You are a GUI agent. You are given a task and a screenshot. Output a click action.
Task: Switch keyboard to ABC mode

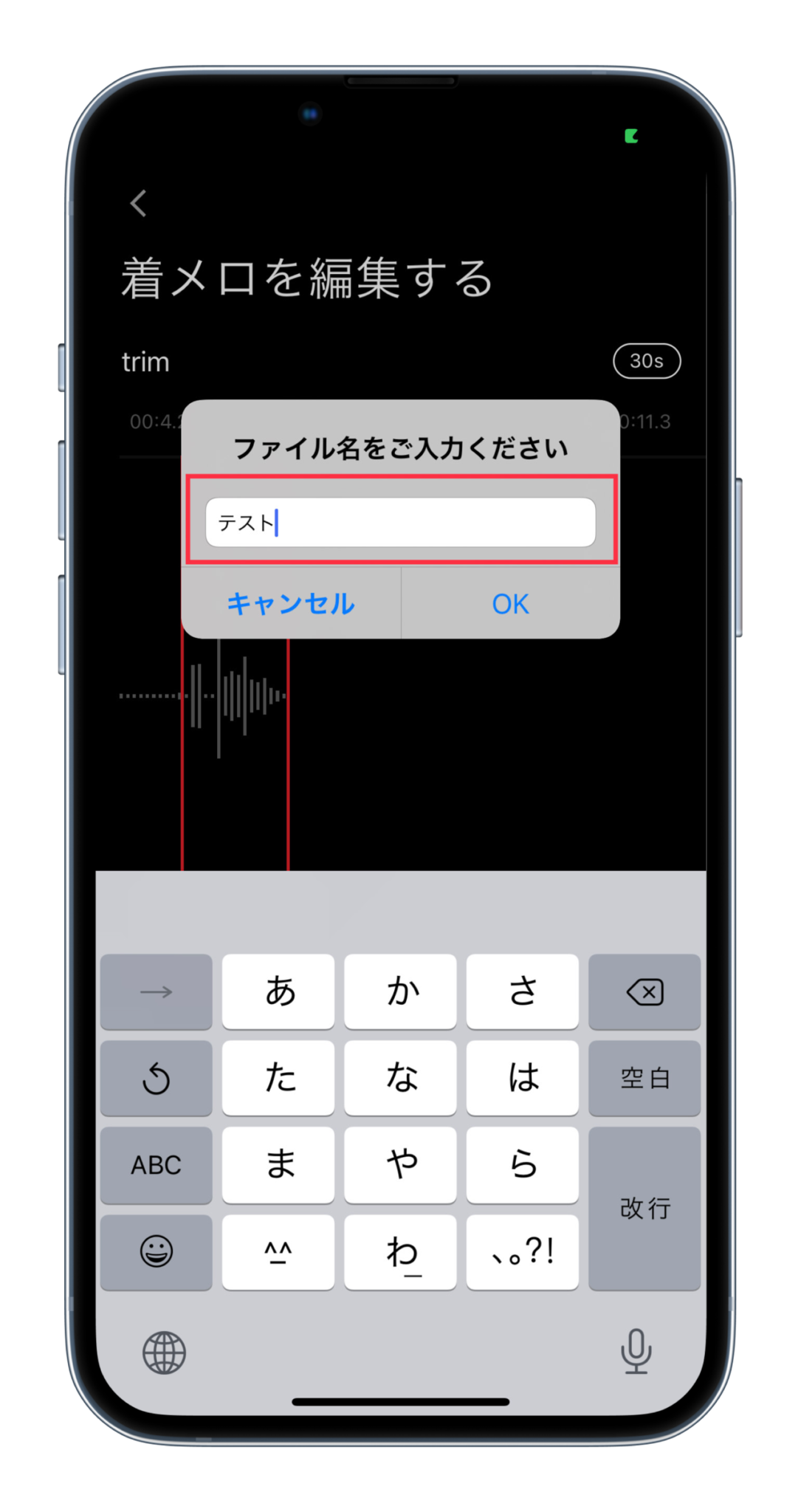(x=156, y=1164)
